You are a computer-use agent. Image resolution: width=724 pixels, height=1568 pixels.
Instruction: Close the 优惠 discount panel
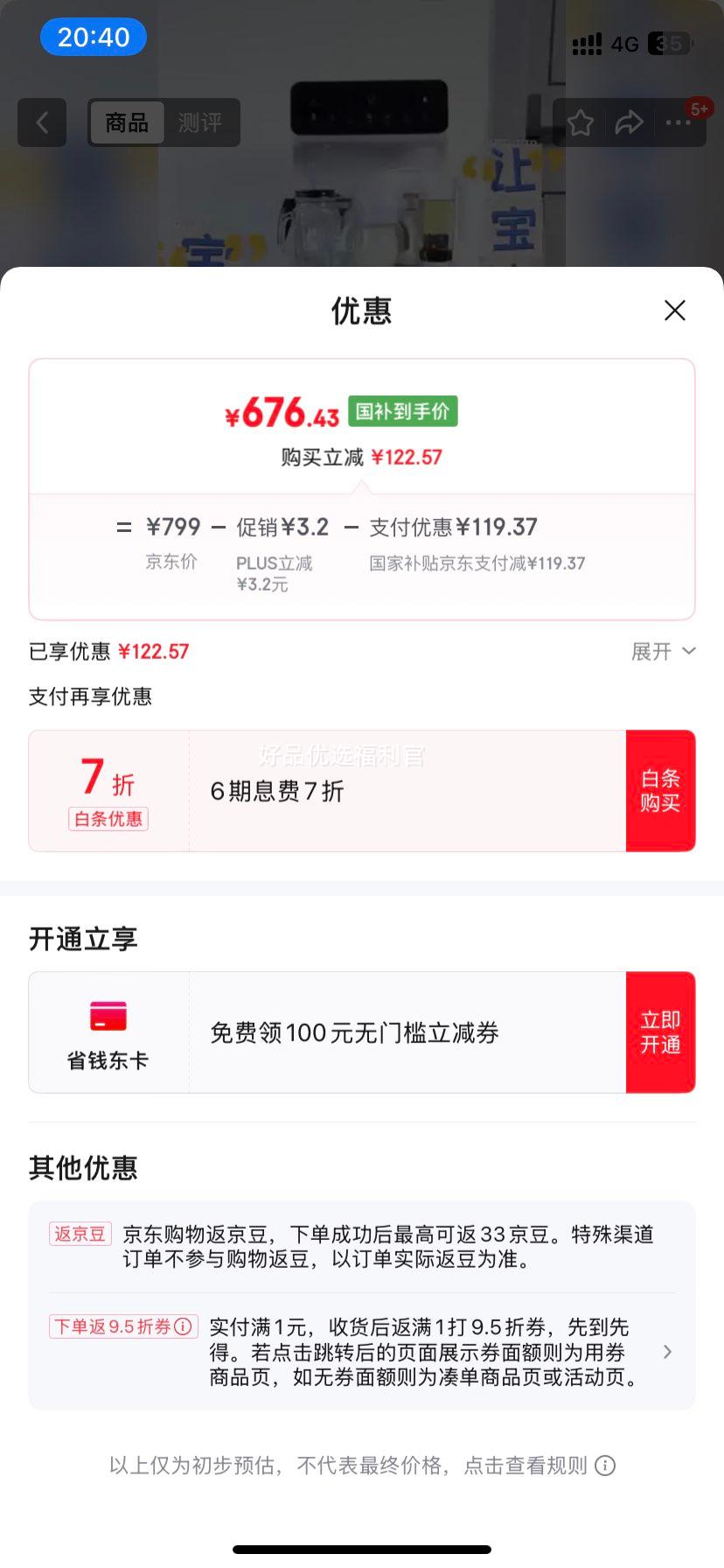[x=674, y=311]
